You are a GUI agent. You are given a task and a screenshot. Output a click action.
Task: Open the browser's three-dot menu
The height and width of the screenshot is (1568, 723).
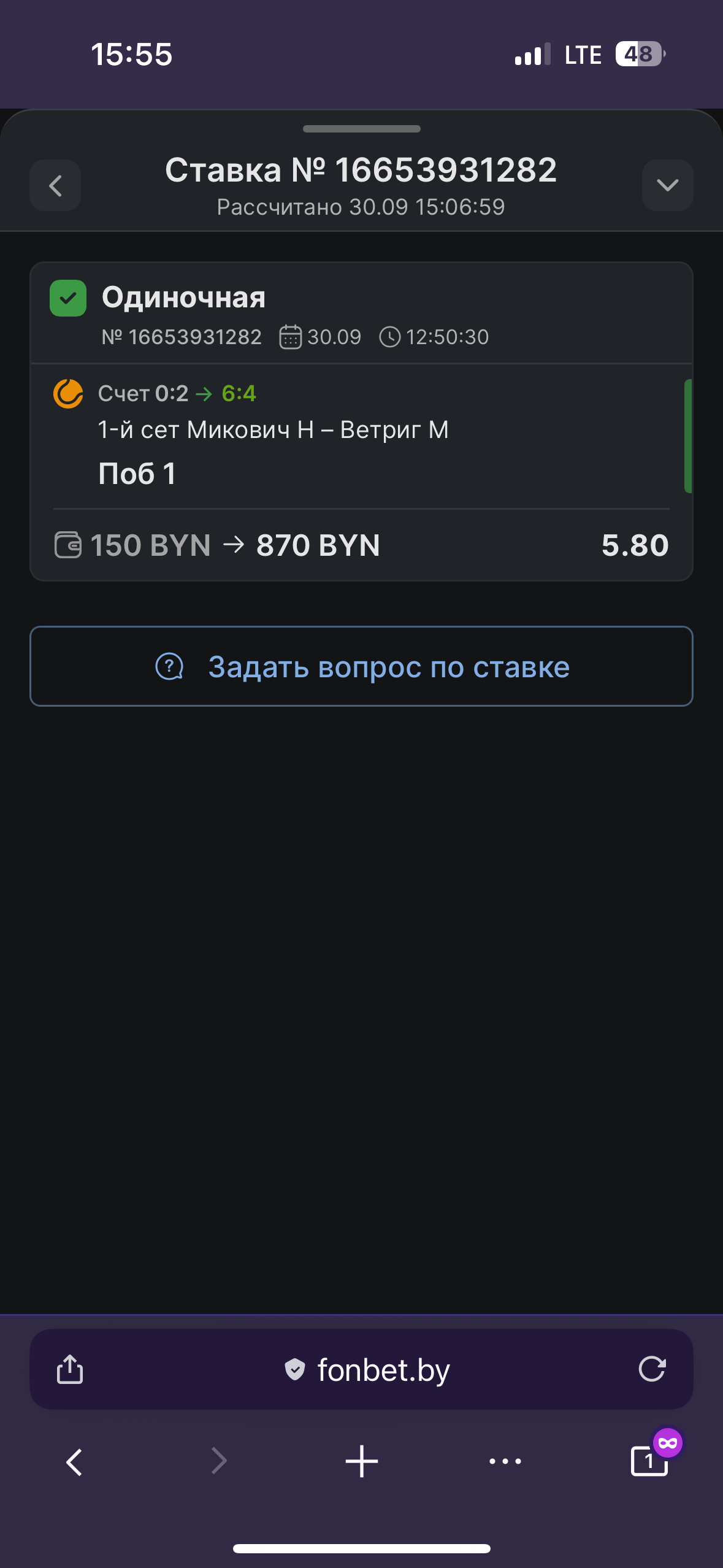[505, 1461]
